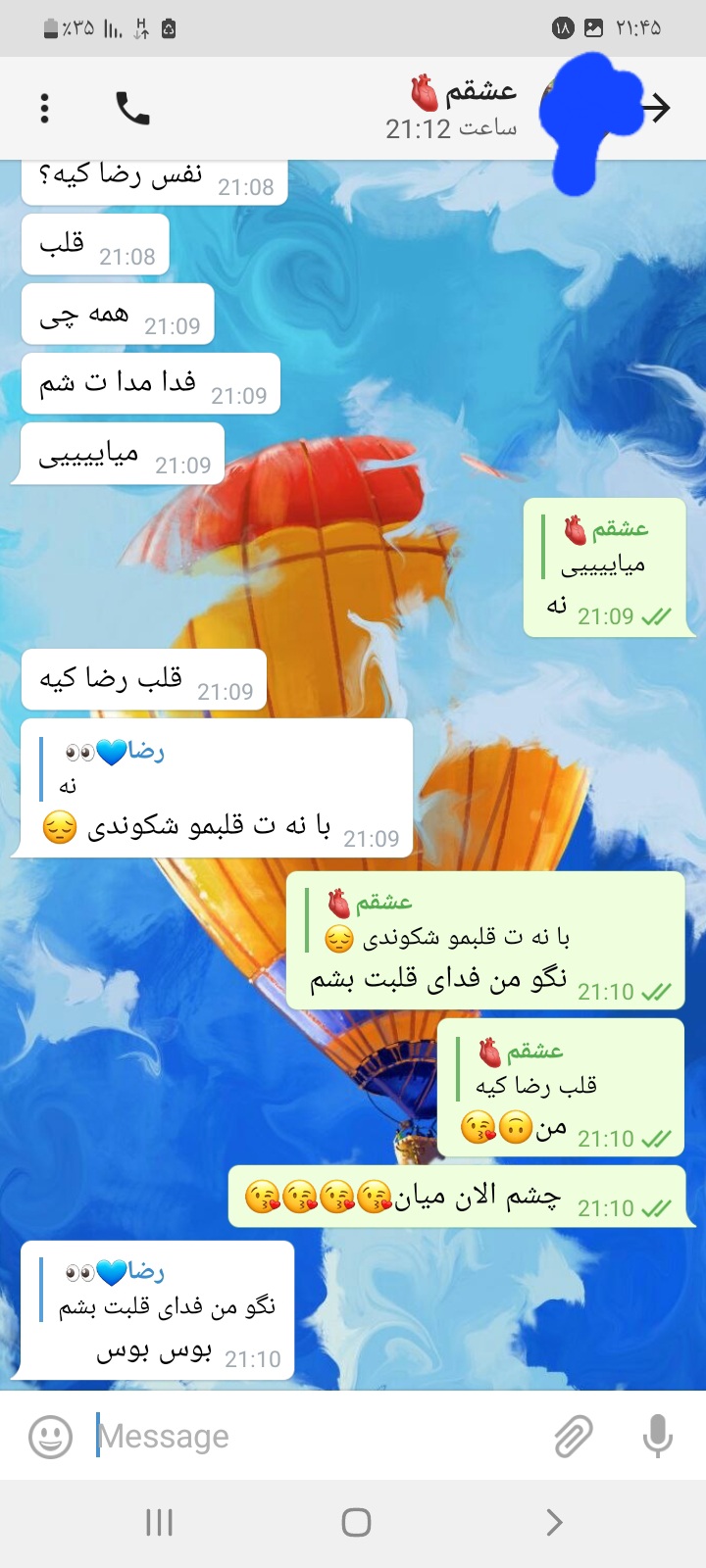Viewport: 706px width, 1568px height.
Task: Go back using the header arrow
Action: pos(657,108)
